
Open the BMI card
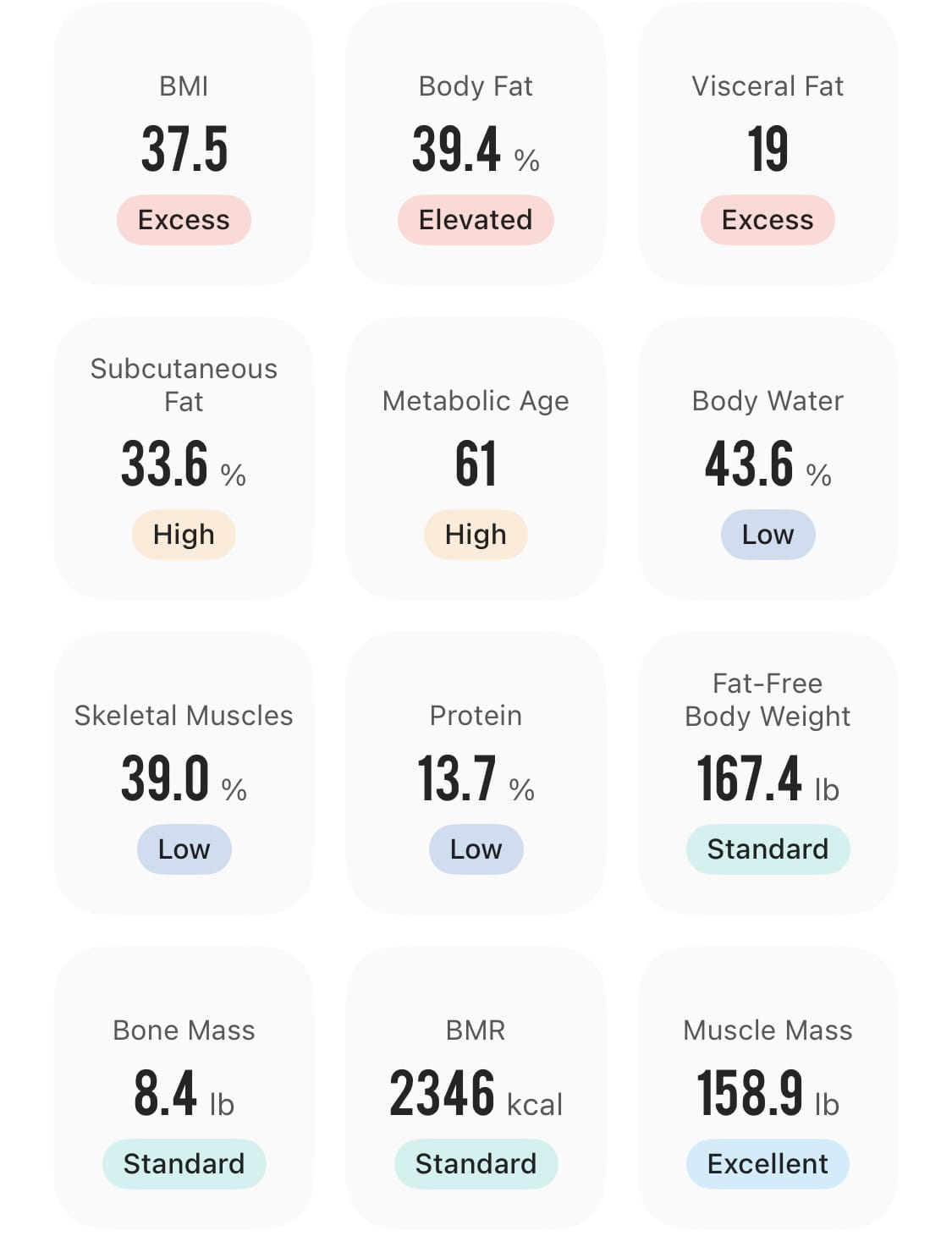click(184, 146)
